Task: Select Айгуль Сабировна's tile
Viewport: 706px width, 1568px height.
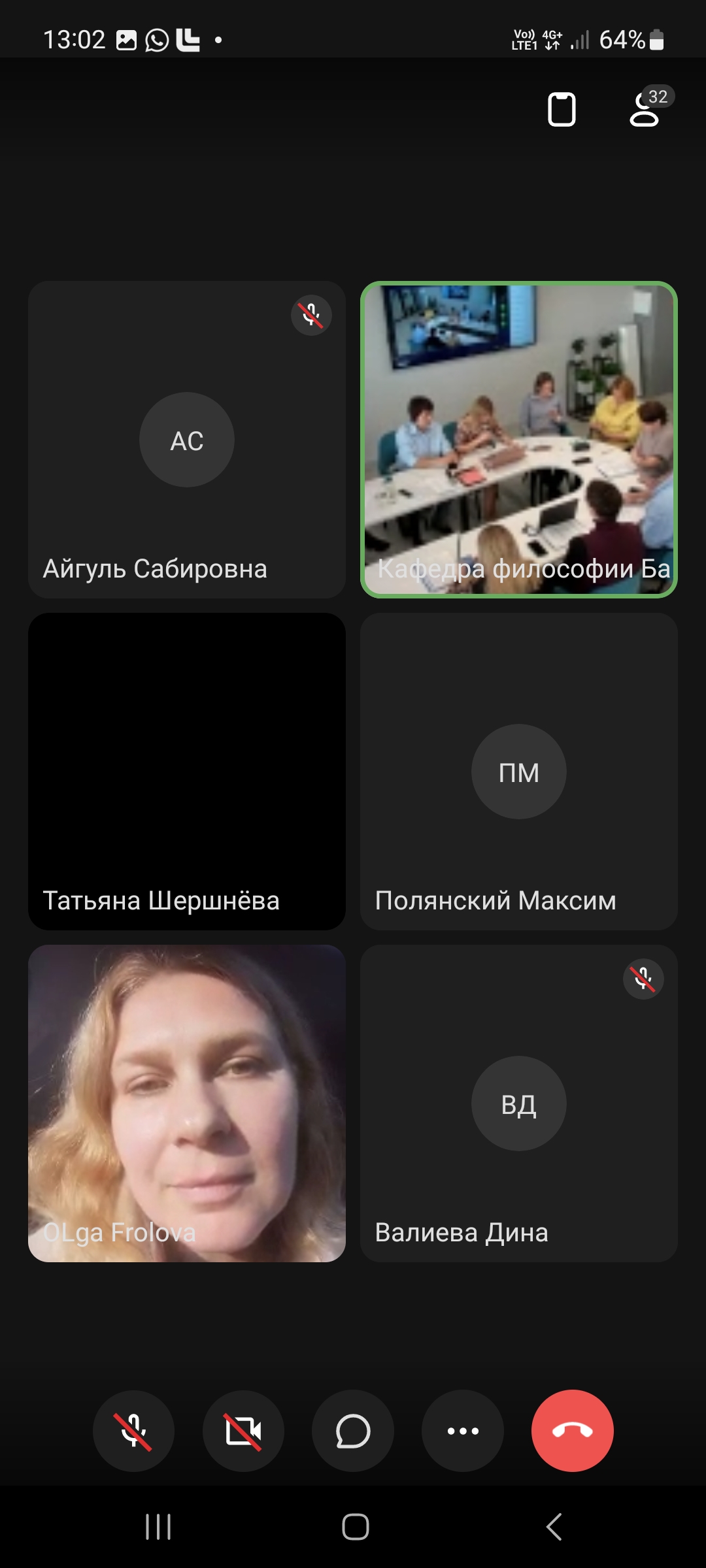Action: [187, 440]
